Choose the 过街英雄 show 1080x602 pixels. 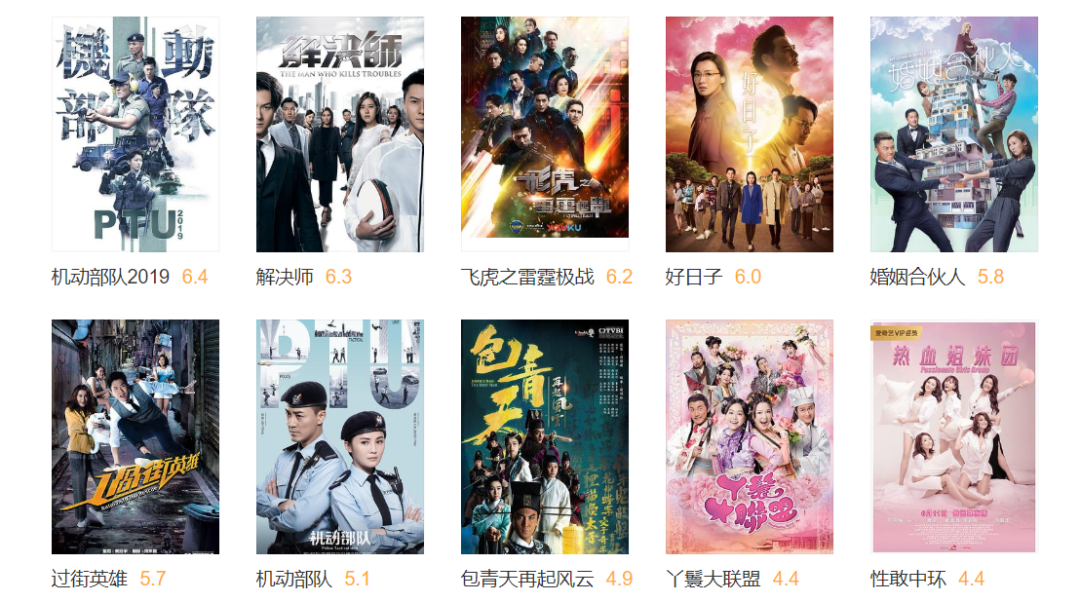[x=135, y=437]
